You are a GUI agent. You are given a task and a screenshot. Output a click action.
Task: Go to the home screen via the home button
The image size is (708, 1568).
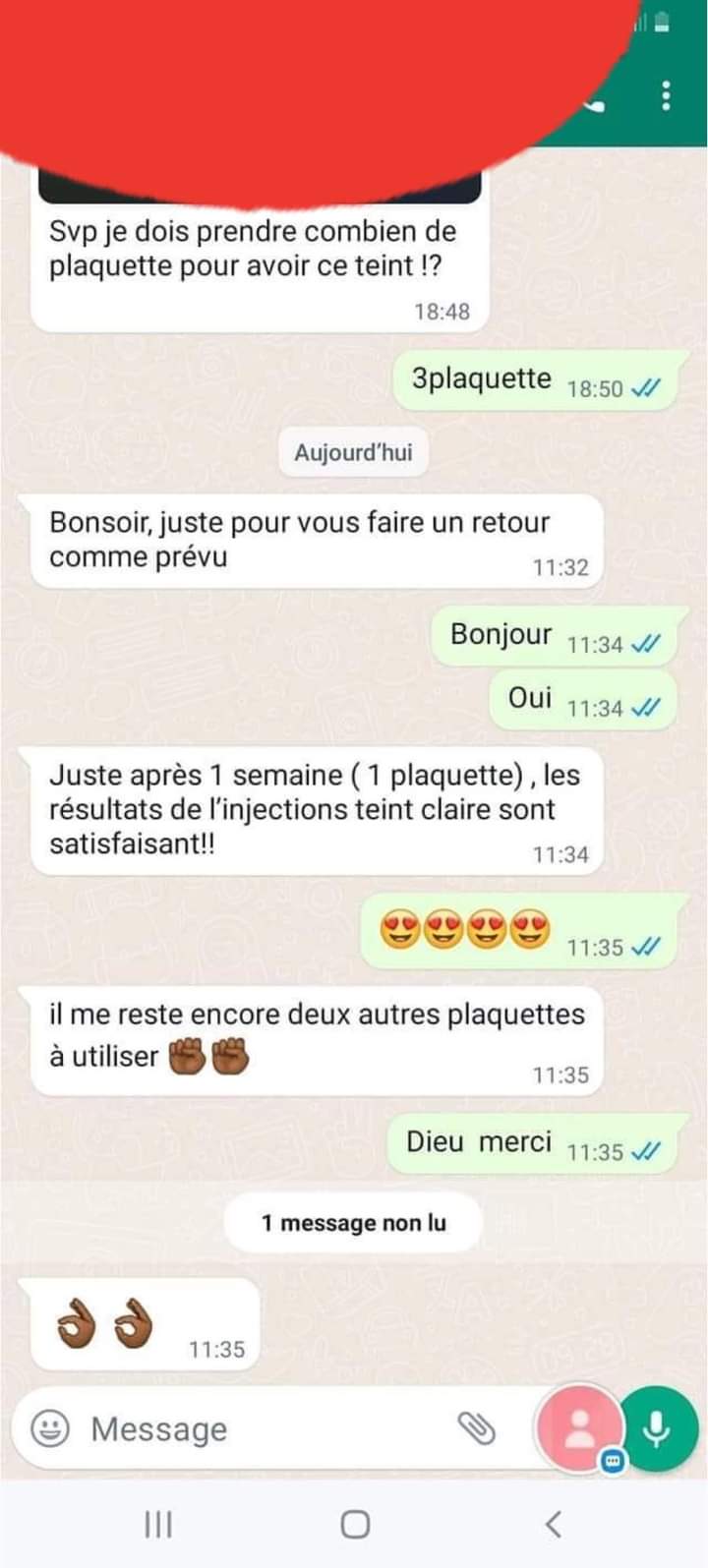[x=355, y=1525]
